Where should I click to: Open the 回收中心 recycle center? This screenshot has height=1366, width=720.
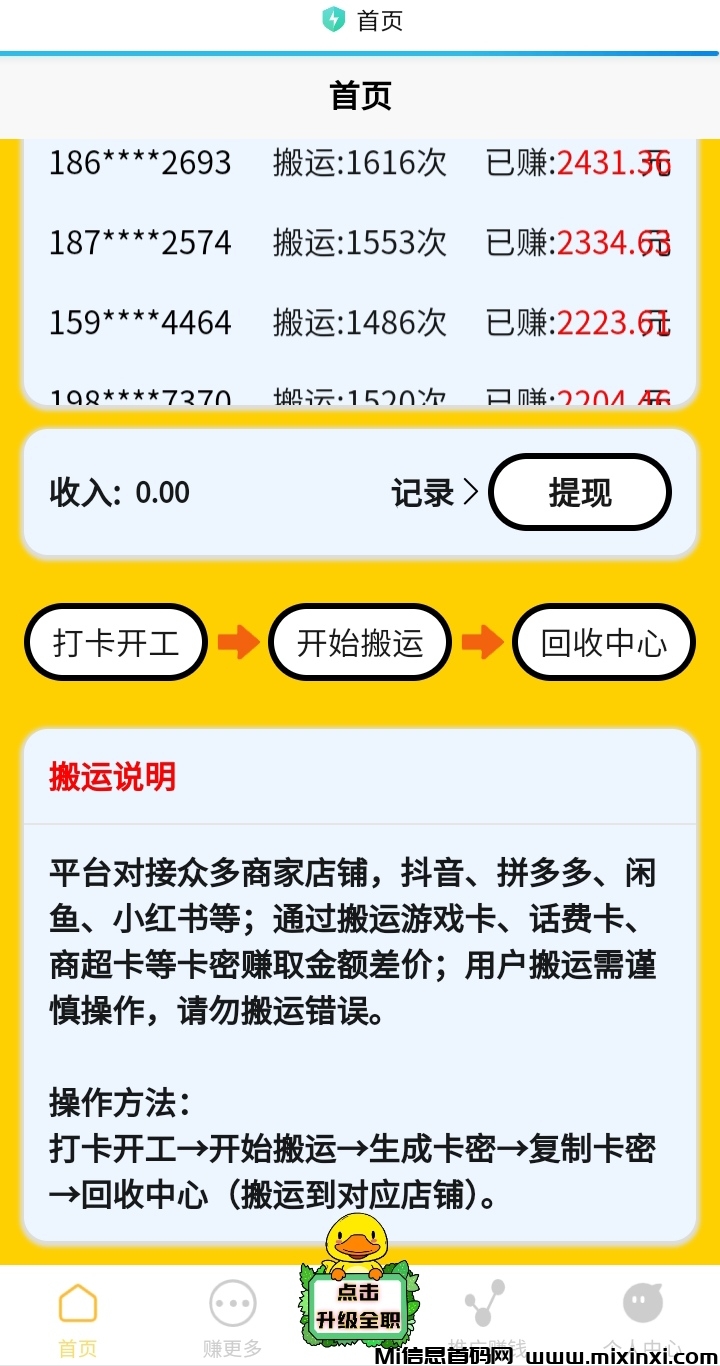pyautogui.click(x=604, y=643)
